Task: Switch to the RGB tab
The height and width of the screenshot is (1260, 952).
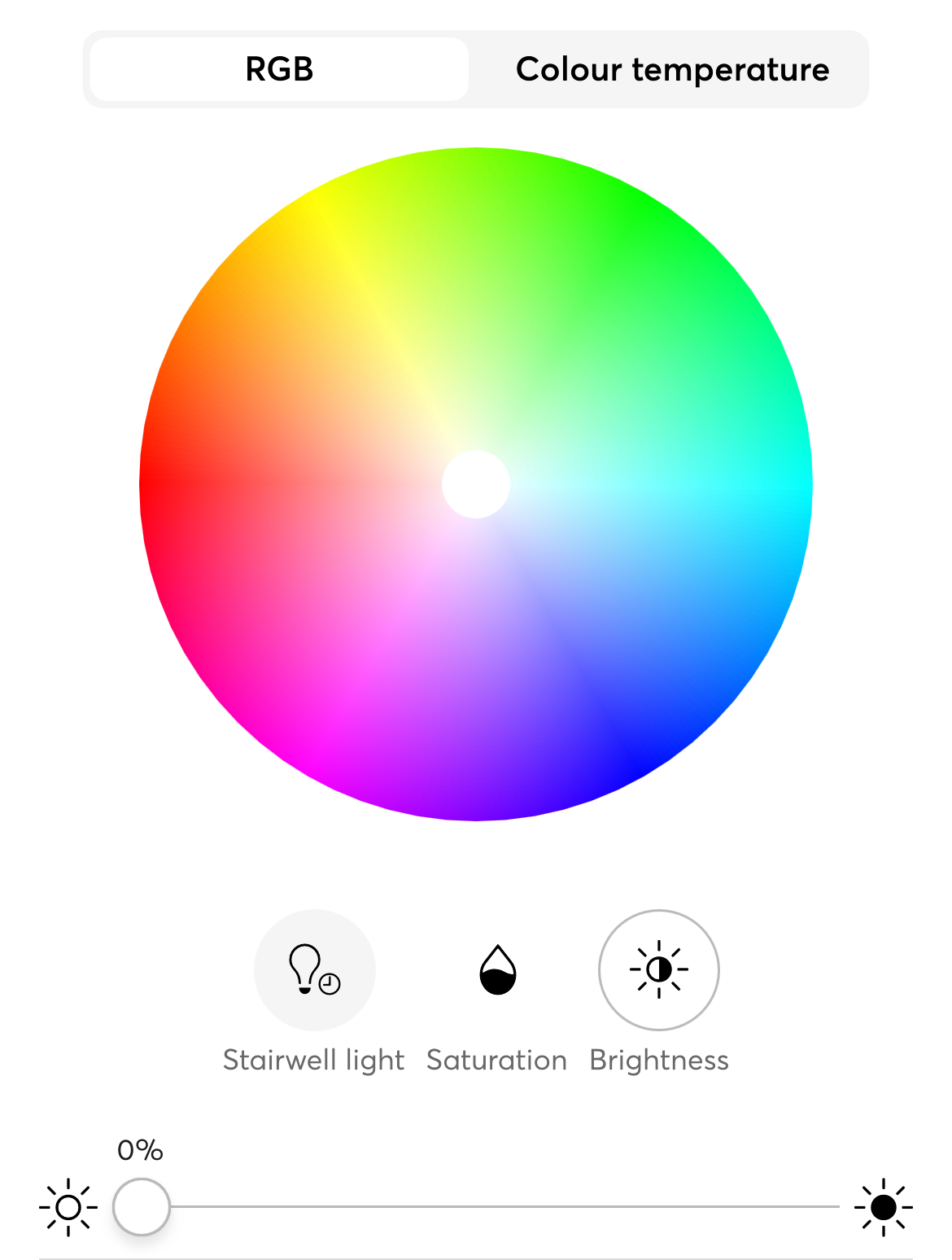Action: [279, 69]
